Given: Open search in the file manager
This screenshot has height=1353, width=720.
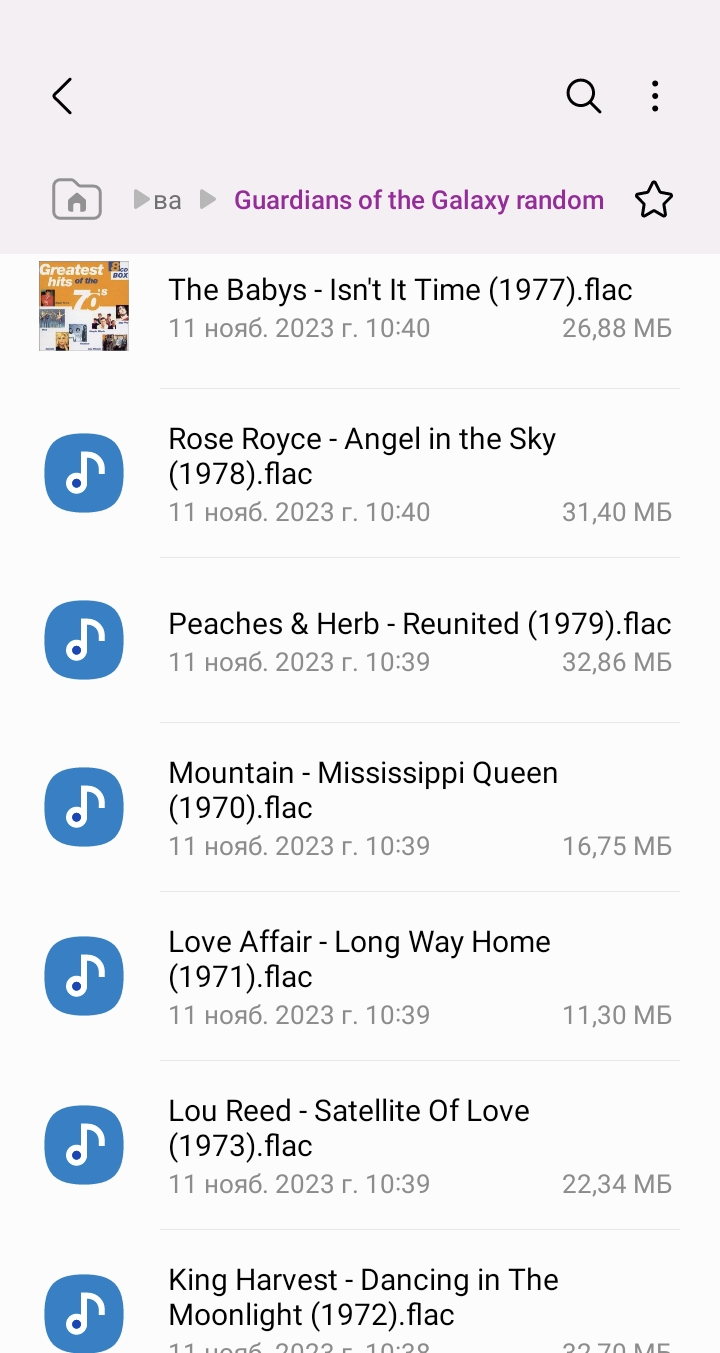Looking at the screenshot, I should 583,97.
